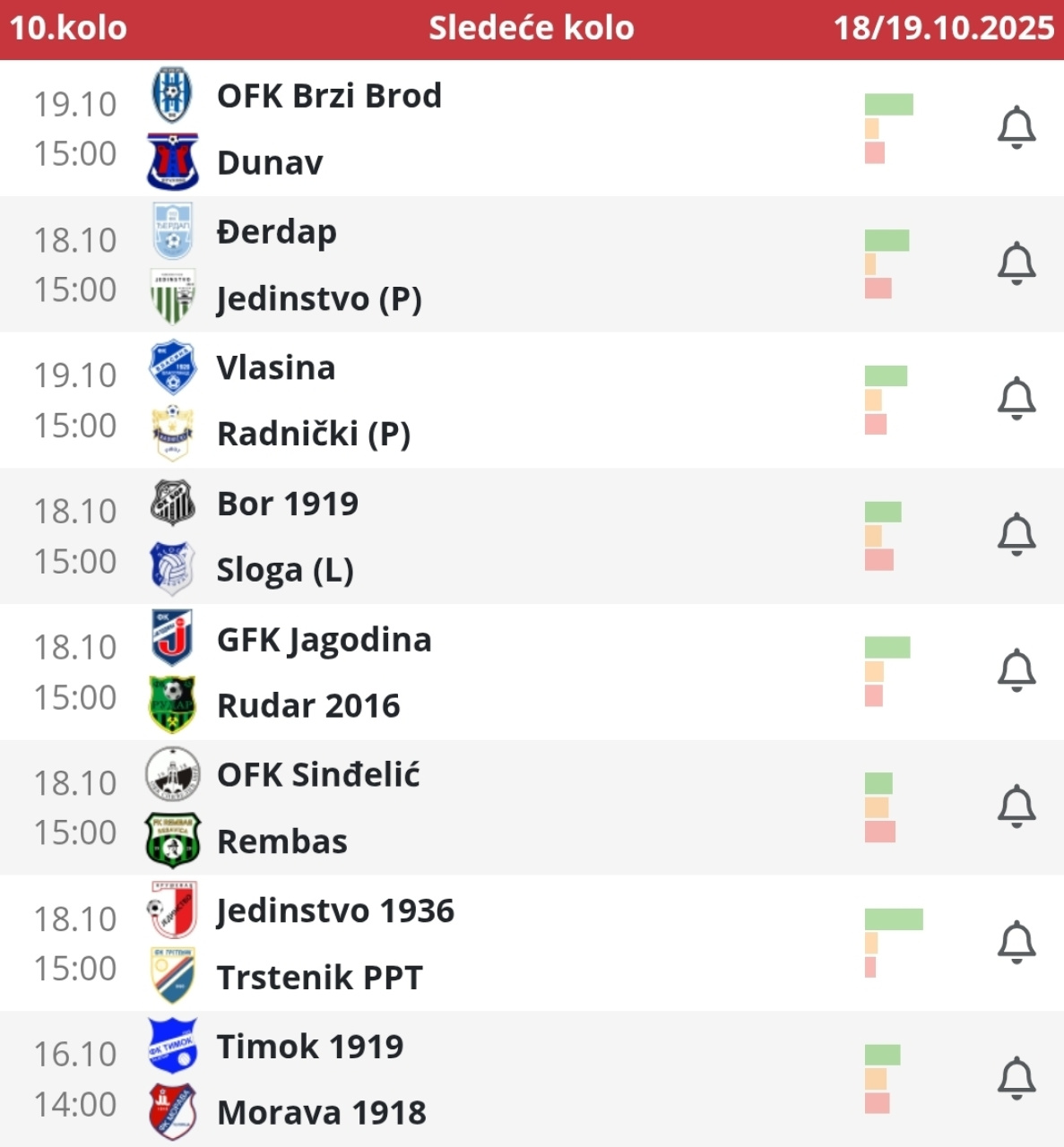Image resolution: width=1064 pixels, height=1147 pixels.
Task: Set an alert for Timok 1919 vs Morava 1918
Action: (x=1016, y=1078)
